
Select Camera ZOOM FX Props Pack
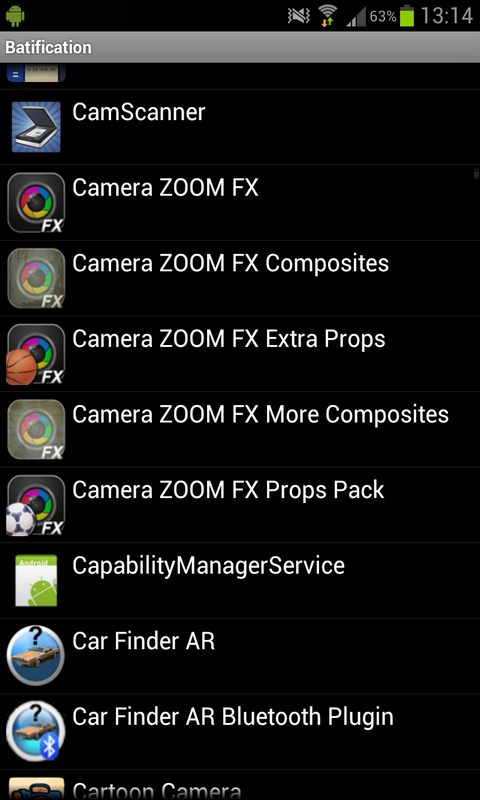pos(240,505)
